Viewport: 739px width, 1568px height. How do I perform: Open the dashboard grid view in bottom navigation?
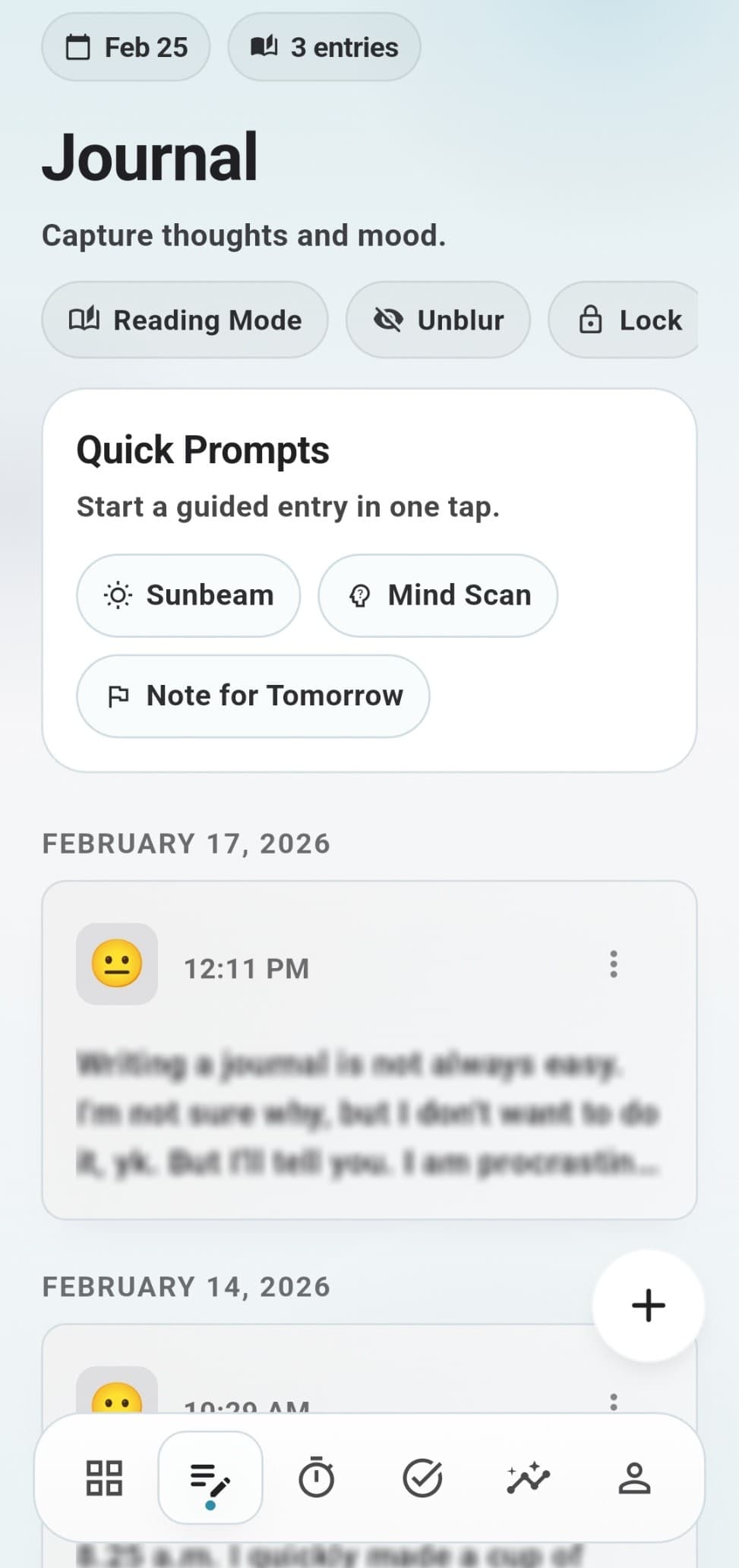coord(103,1478)
